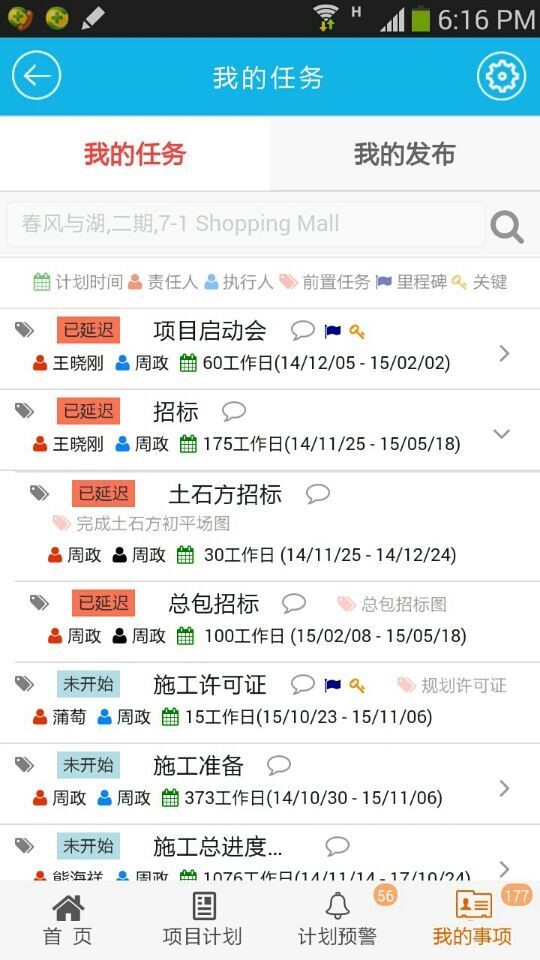Screen dimensions: 540x960
Task: Open the 项目启动会 task
Action: tap(270, 348)
